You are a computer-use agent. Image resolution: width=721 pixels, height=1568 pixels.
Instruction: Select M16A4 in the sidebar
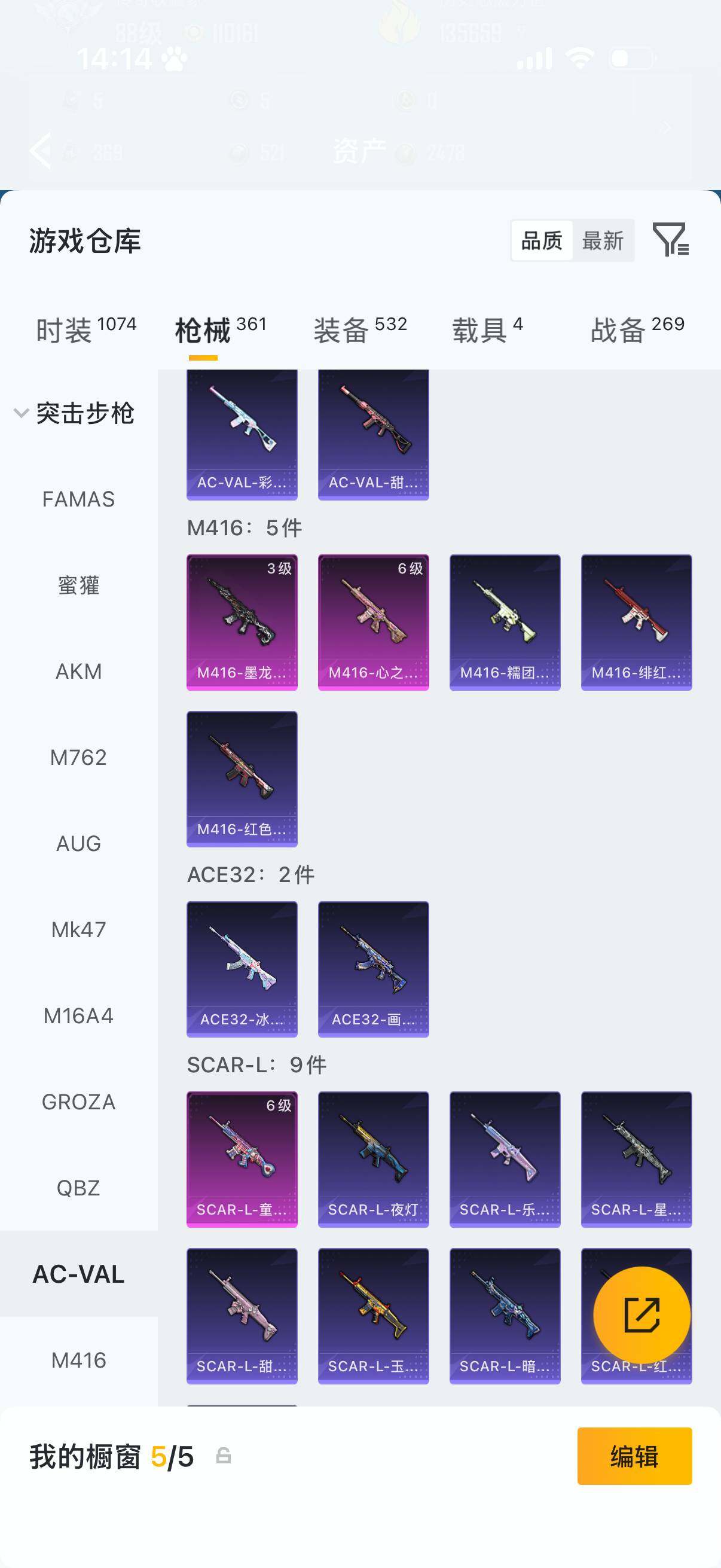click(x=78, y=1016)
